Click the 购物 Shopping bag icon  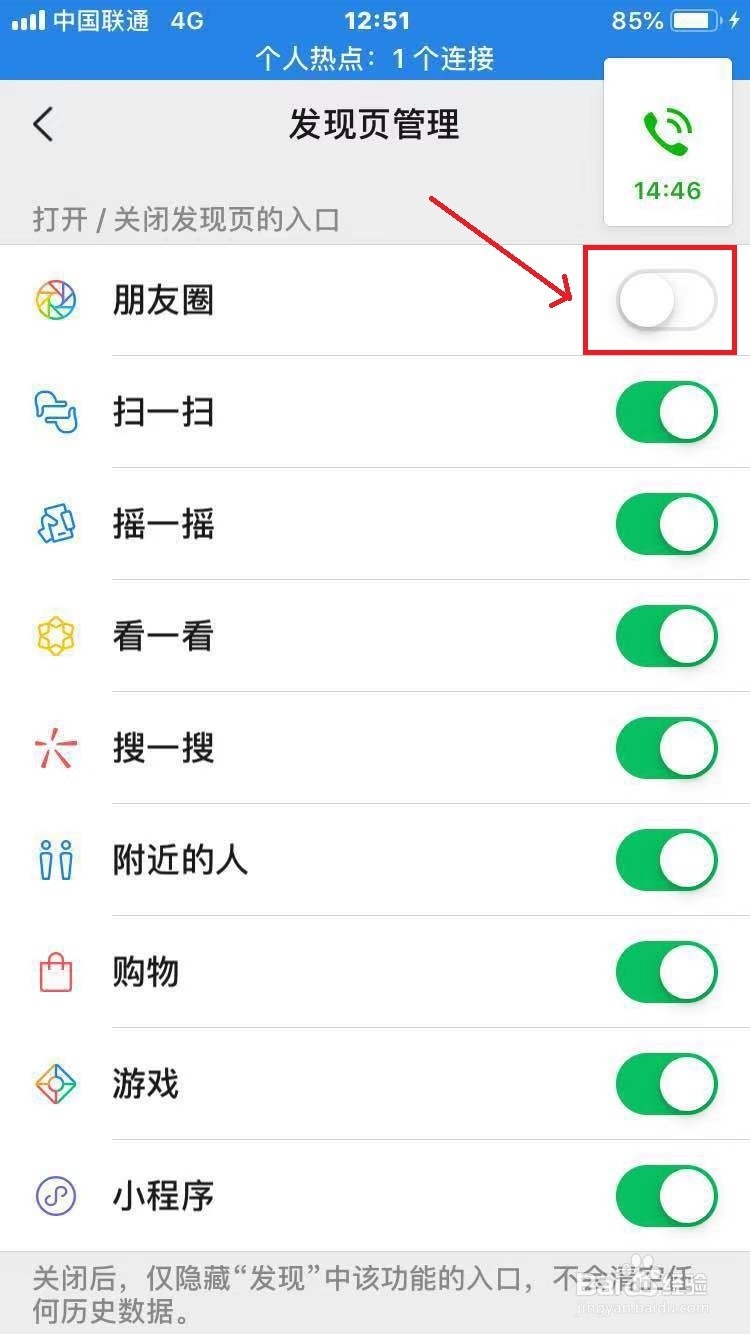click(x=57, y=972)
